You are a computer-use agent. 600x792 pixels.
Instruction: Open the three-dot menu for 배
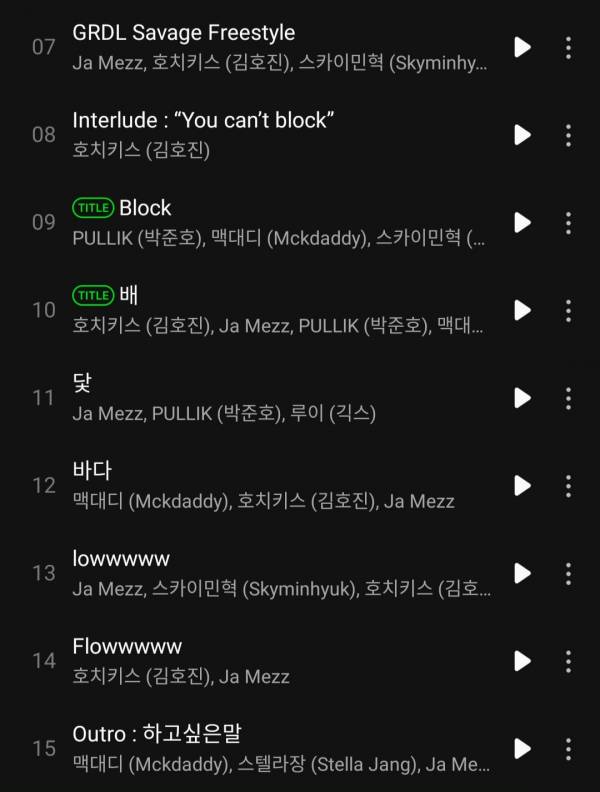tap(568, 310)
